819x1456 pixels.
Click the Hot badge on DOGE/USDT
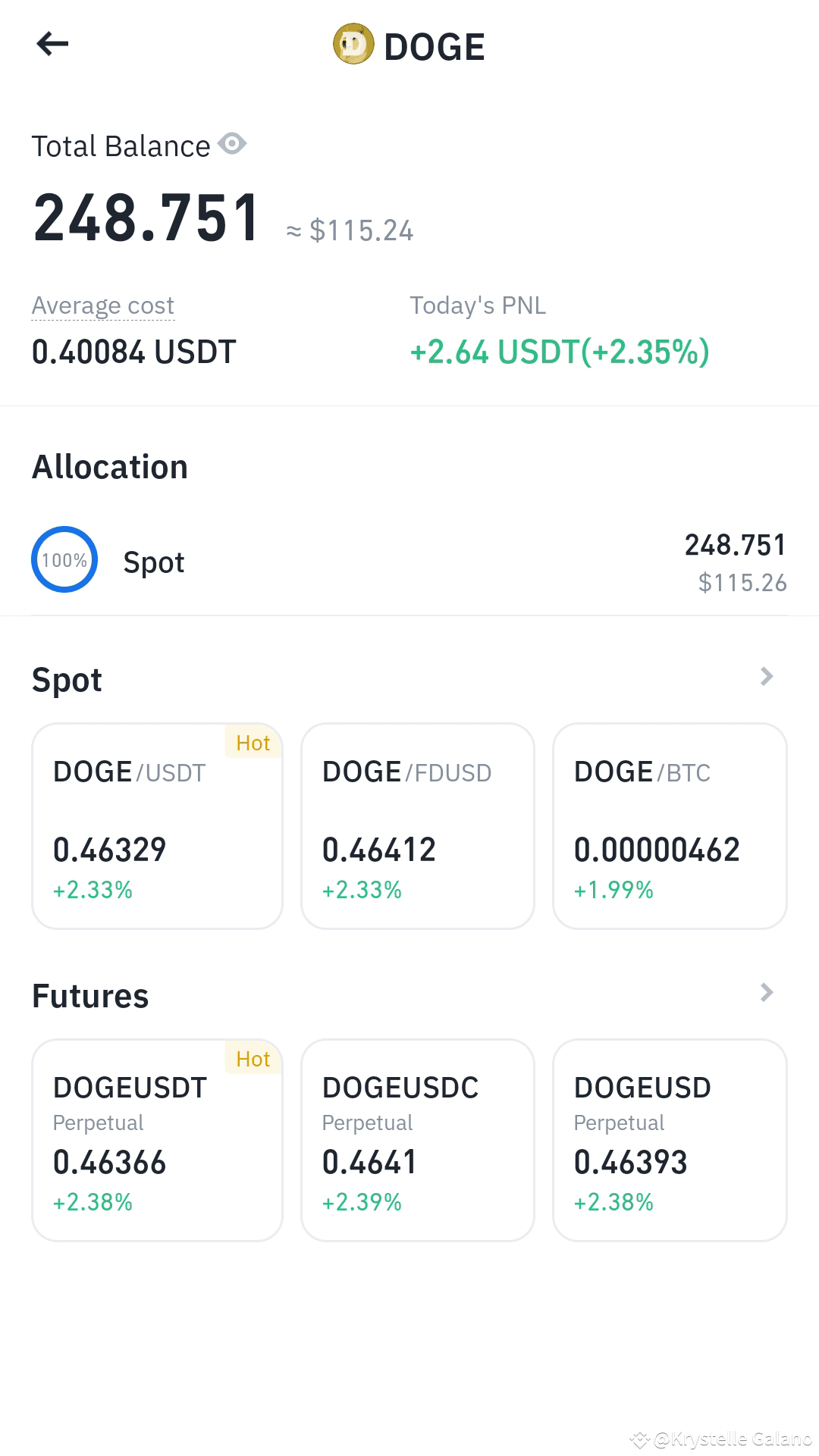pos(253,743)
